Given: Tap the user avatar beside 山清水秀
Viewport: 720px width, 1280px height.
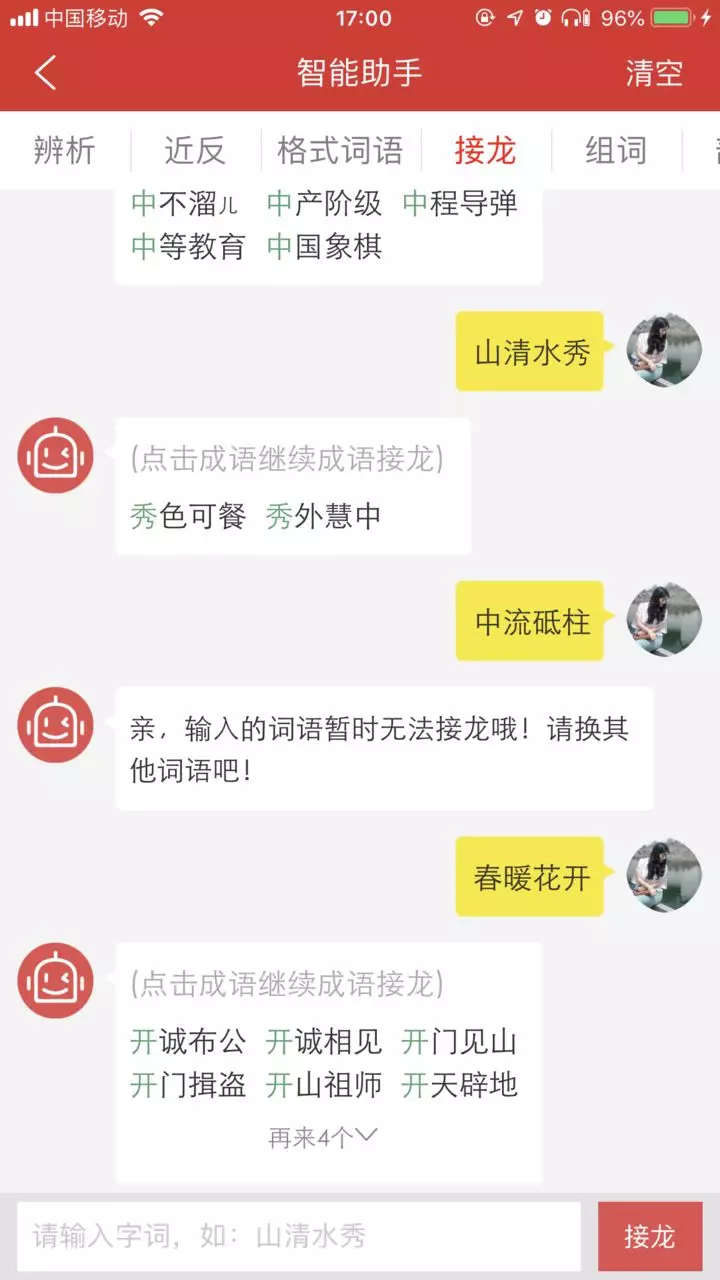Looking at the screenshot, I should [x=663, y=349].
